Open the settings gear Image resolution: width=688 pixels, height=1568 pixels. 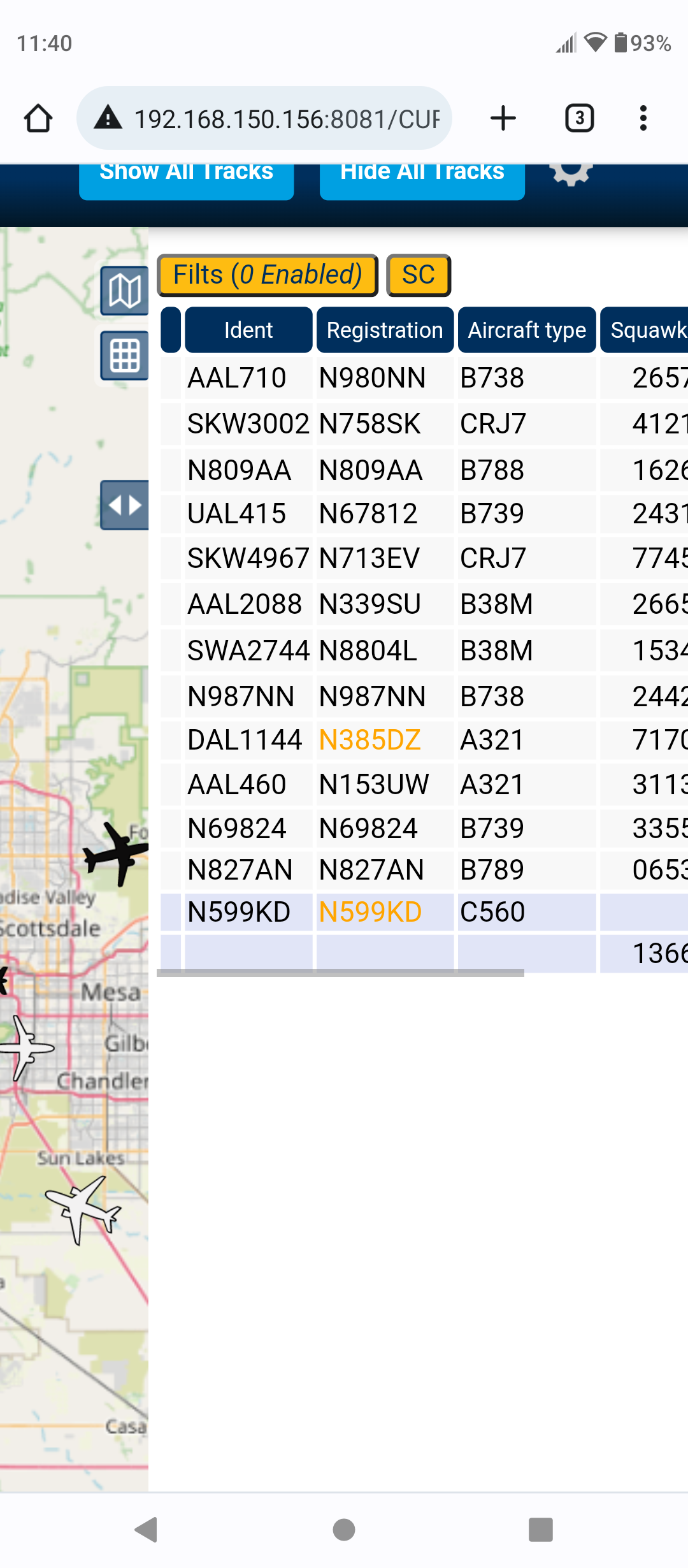click(571, 175)
